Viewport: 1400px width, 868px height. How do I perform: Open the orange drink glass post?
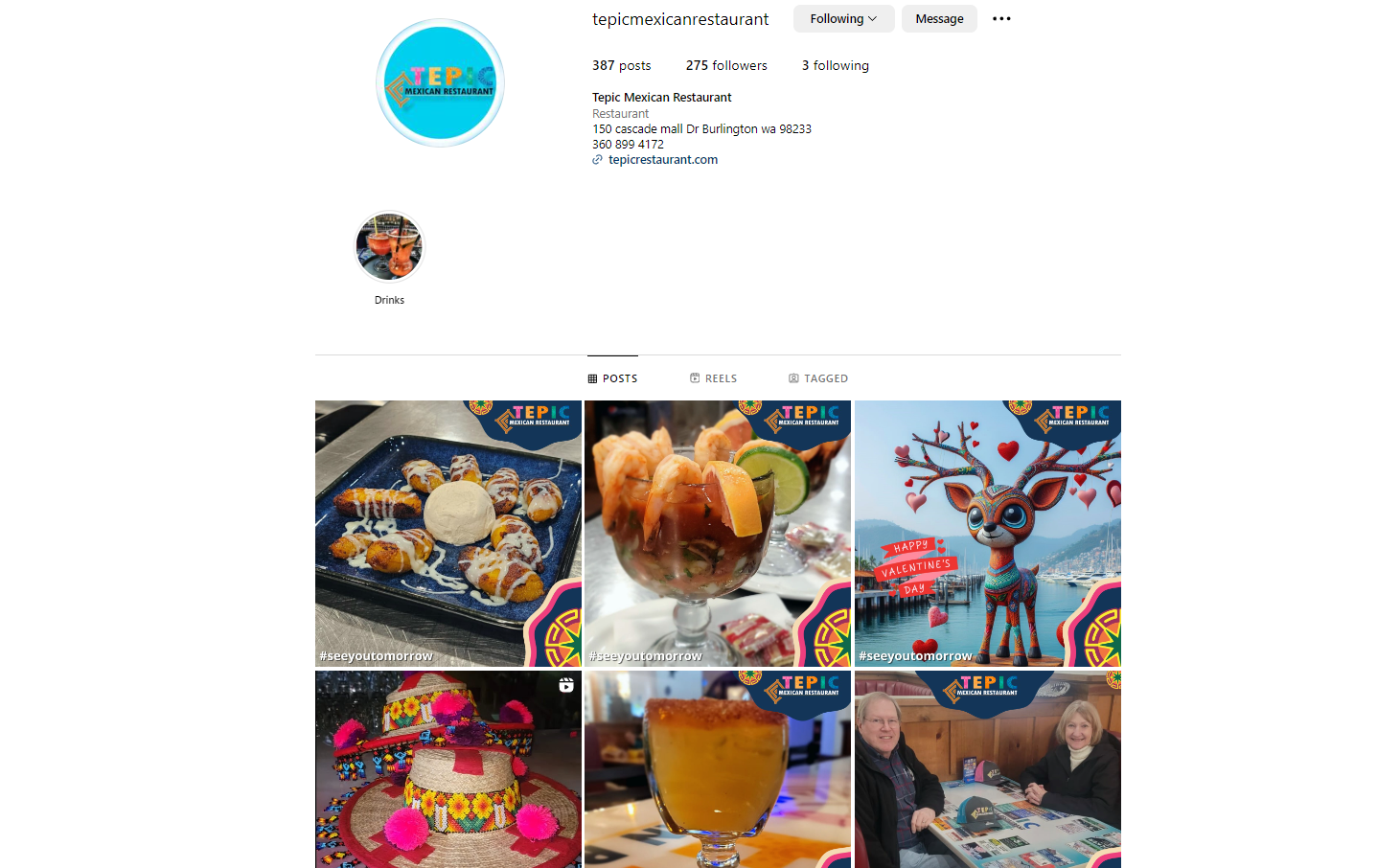click(x=717, y=768)
